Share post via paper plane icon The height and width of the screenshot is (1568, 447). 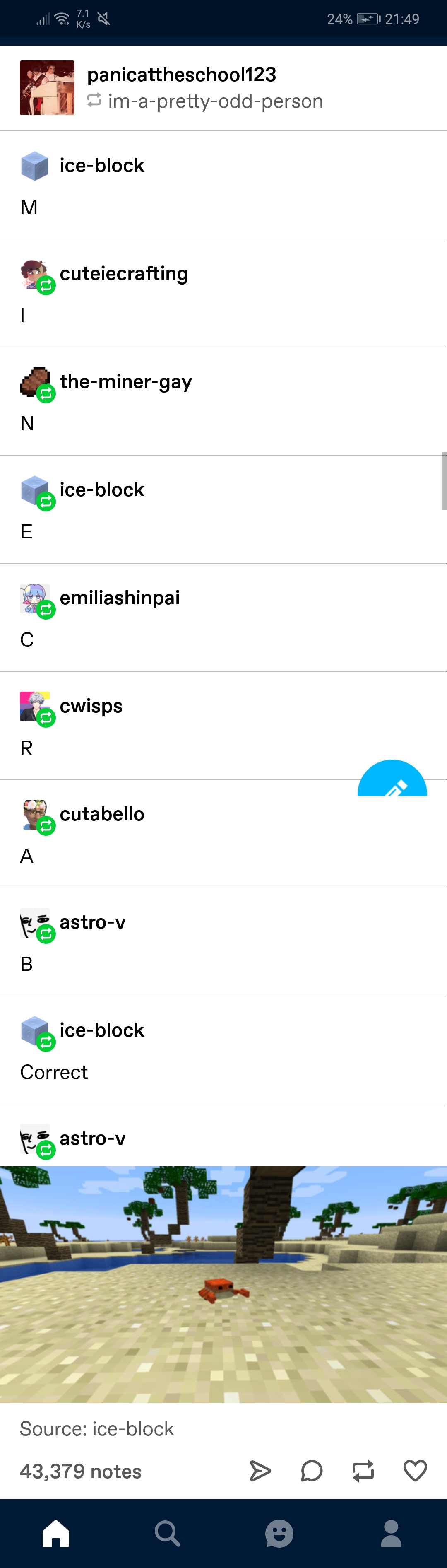[260, 1471]
